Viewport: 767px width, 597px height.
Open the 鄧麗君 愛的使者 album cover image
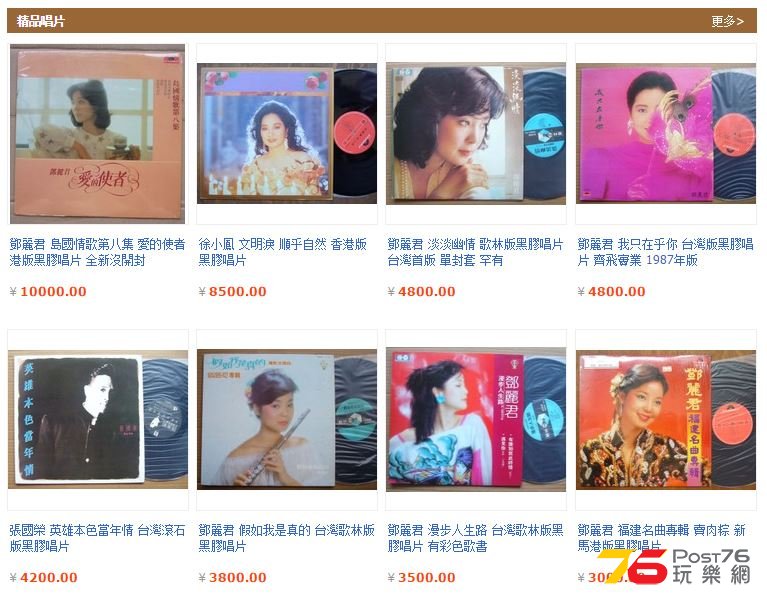click(97, 134)
